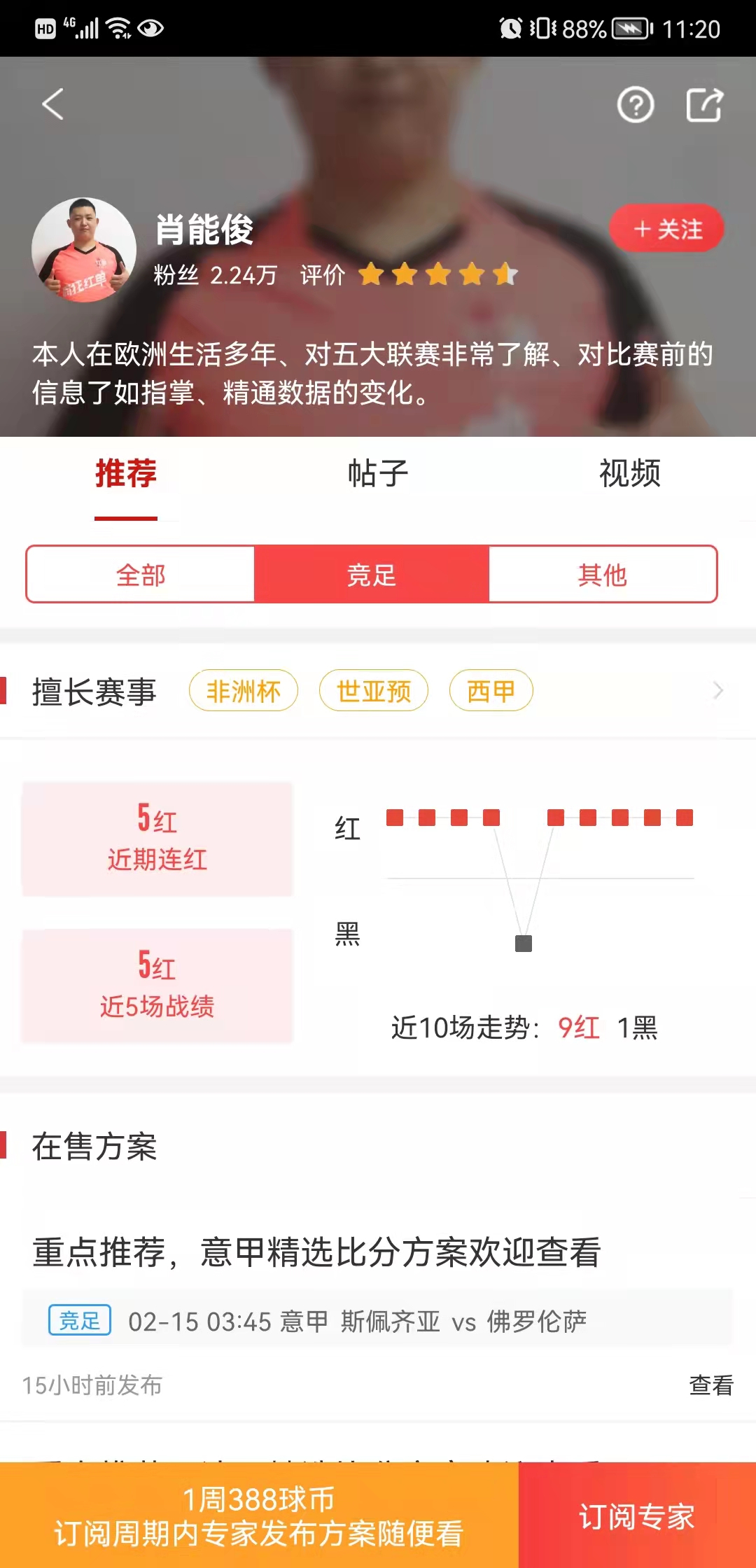Switch to the 帖子 tab

pyautogui.click(x=378, y=474)
